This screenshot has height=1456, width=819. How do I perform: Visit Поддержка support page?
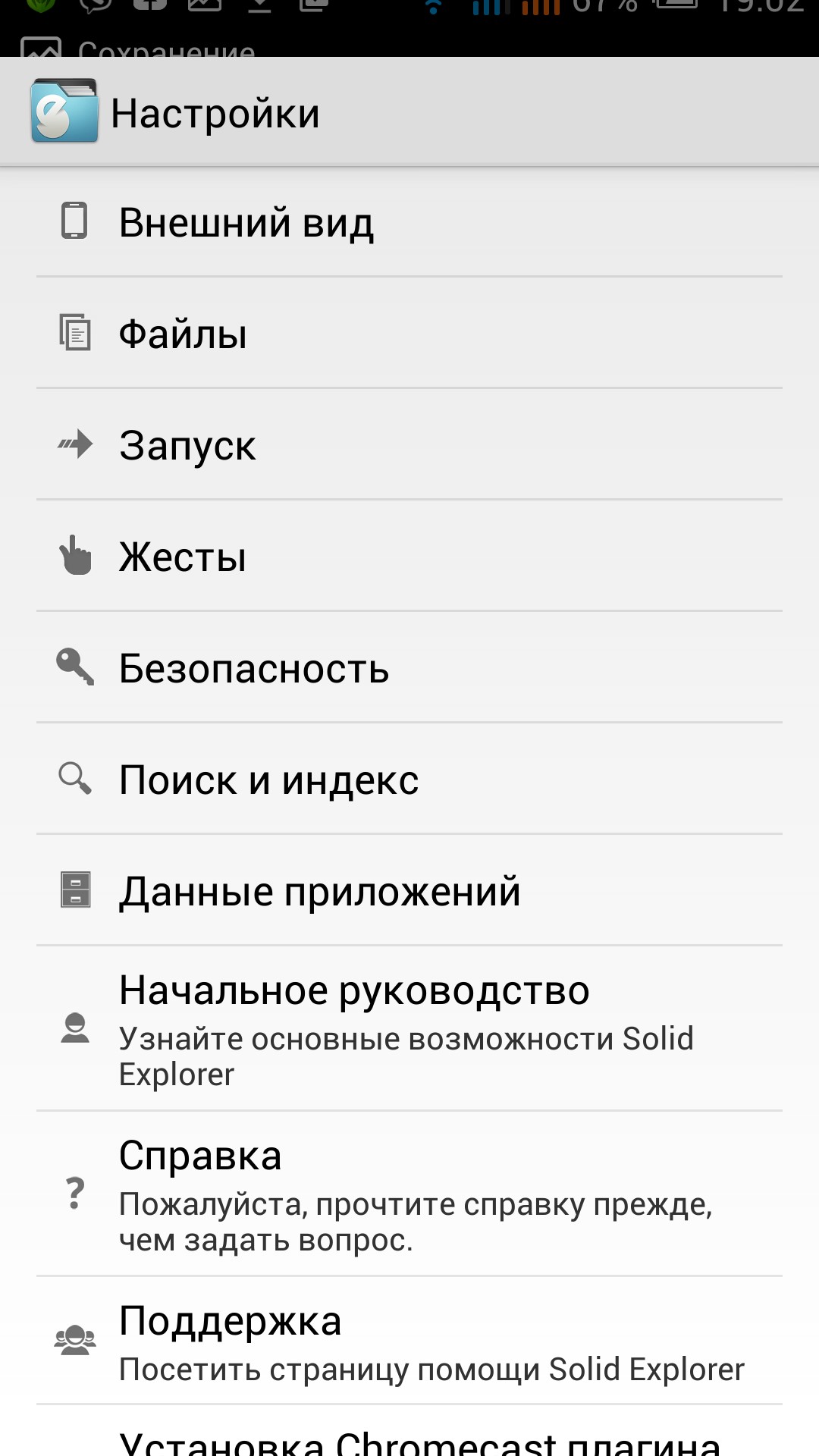[x=409, y=1341]
